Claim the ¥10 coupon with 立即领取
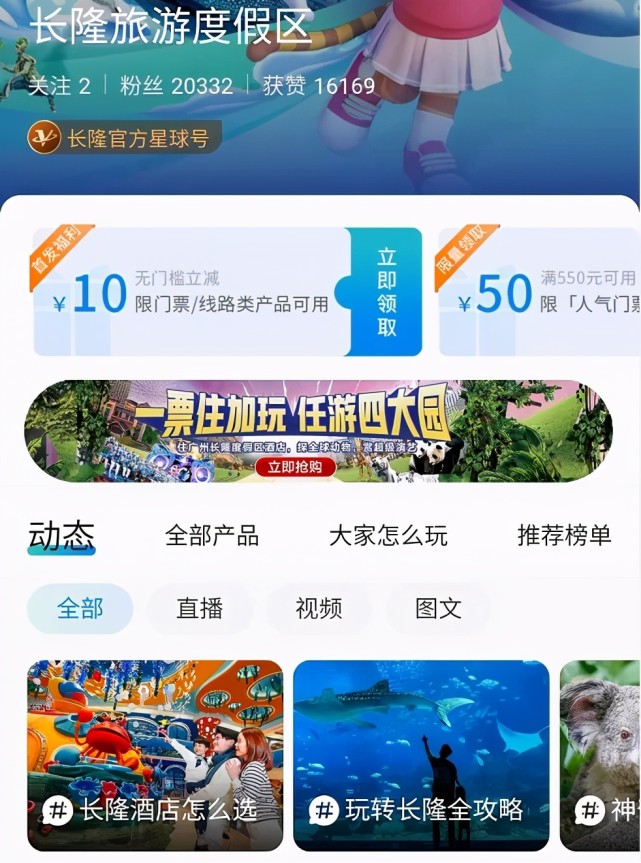This screenshot has height=863, width=641. (x=386, y=292)
